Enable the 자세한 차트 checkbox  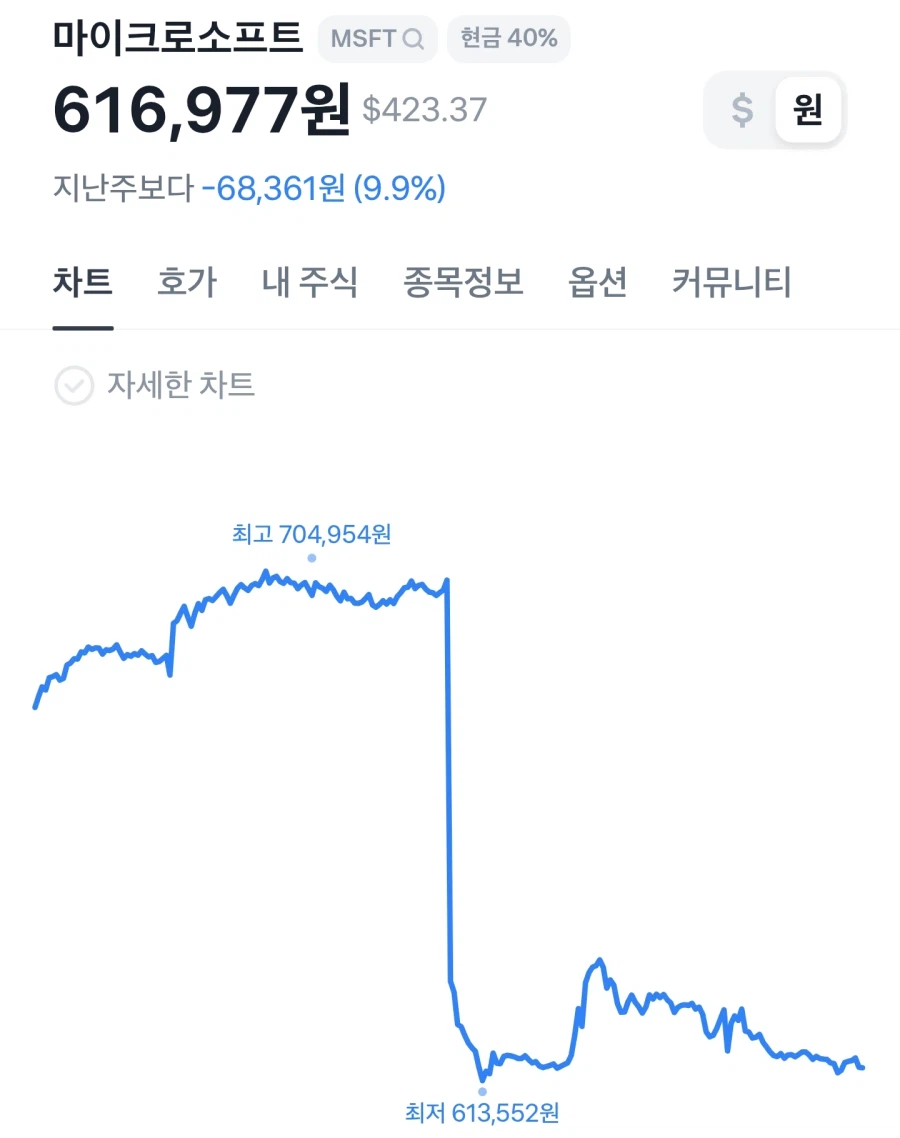point(74,385)
